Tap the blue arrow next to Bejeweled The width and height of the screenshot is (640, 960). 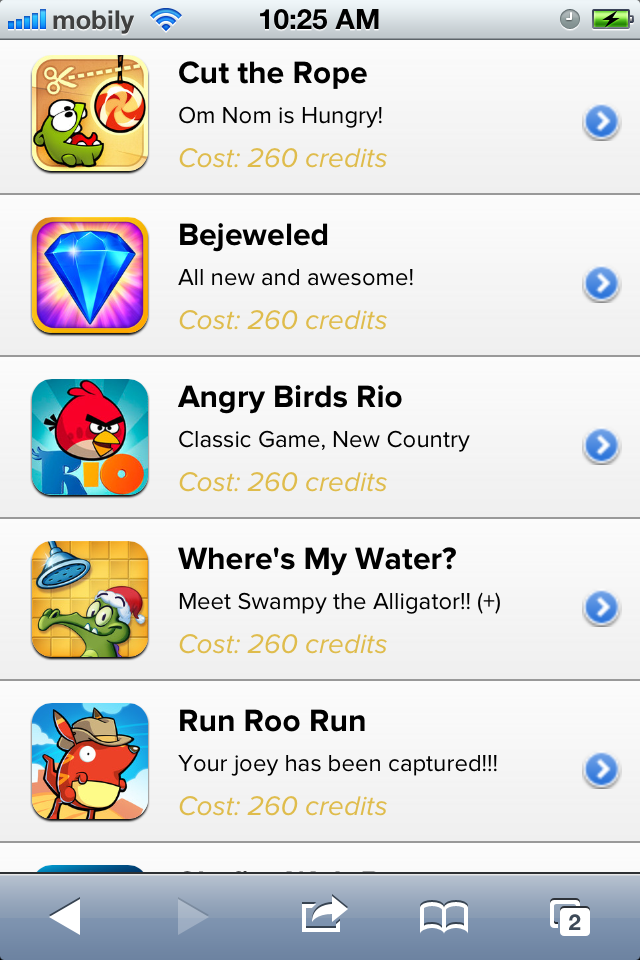pos(600,284)
